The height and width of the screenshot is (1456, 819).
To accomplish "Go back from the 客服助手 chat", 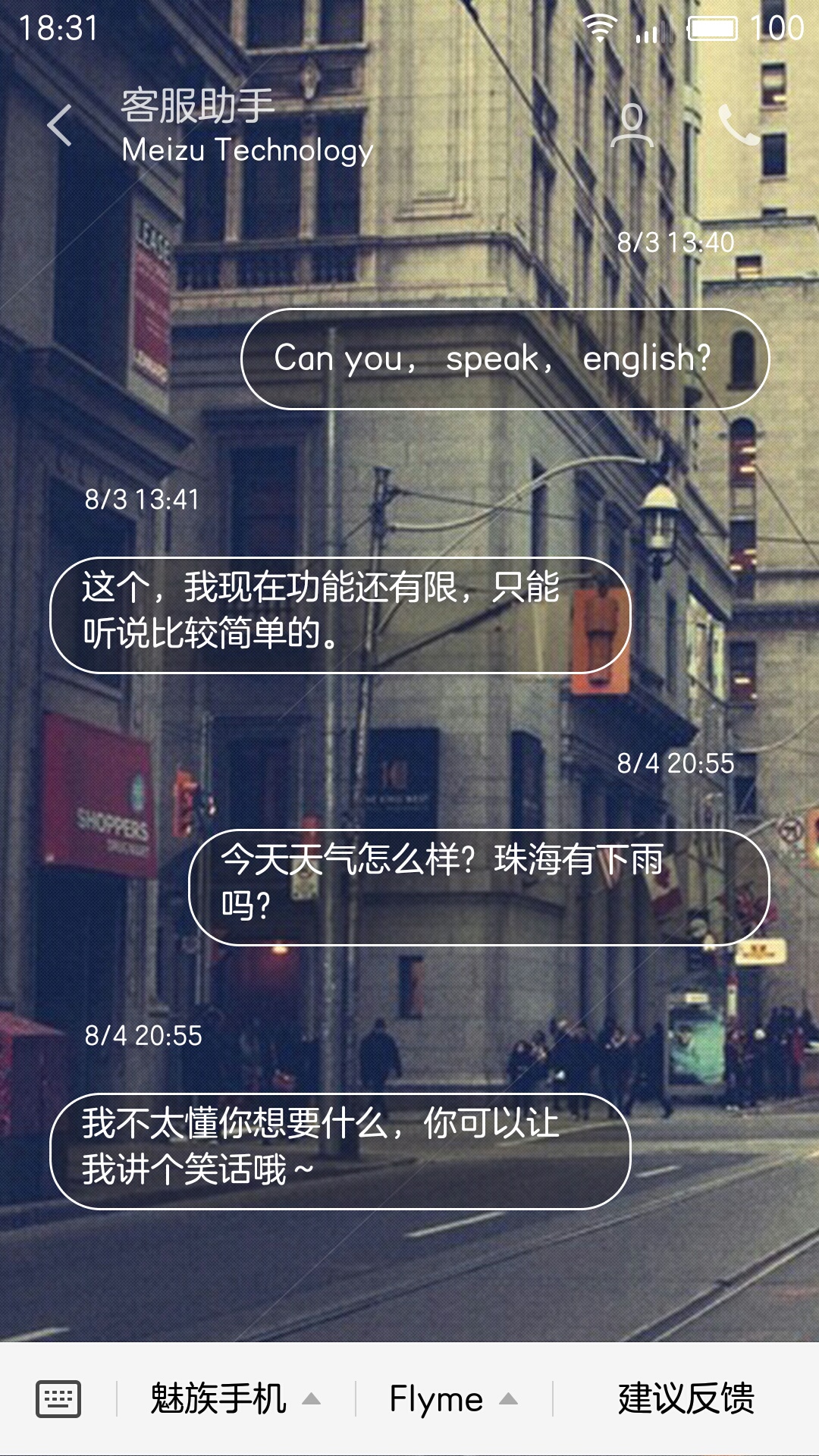I will pyautogui.click(x=60, y=125).
